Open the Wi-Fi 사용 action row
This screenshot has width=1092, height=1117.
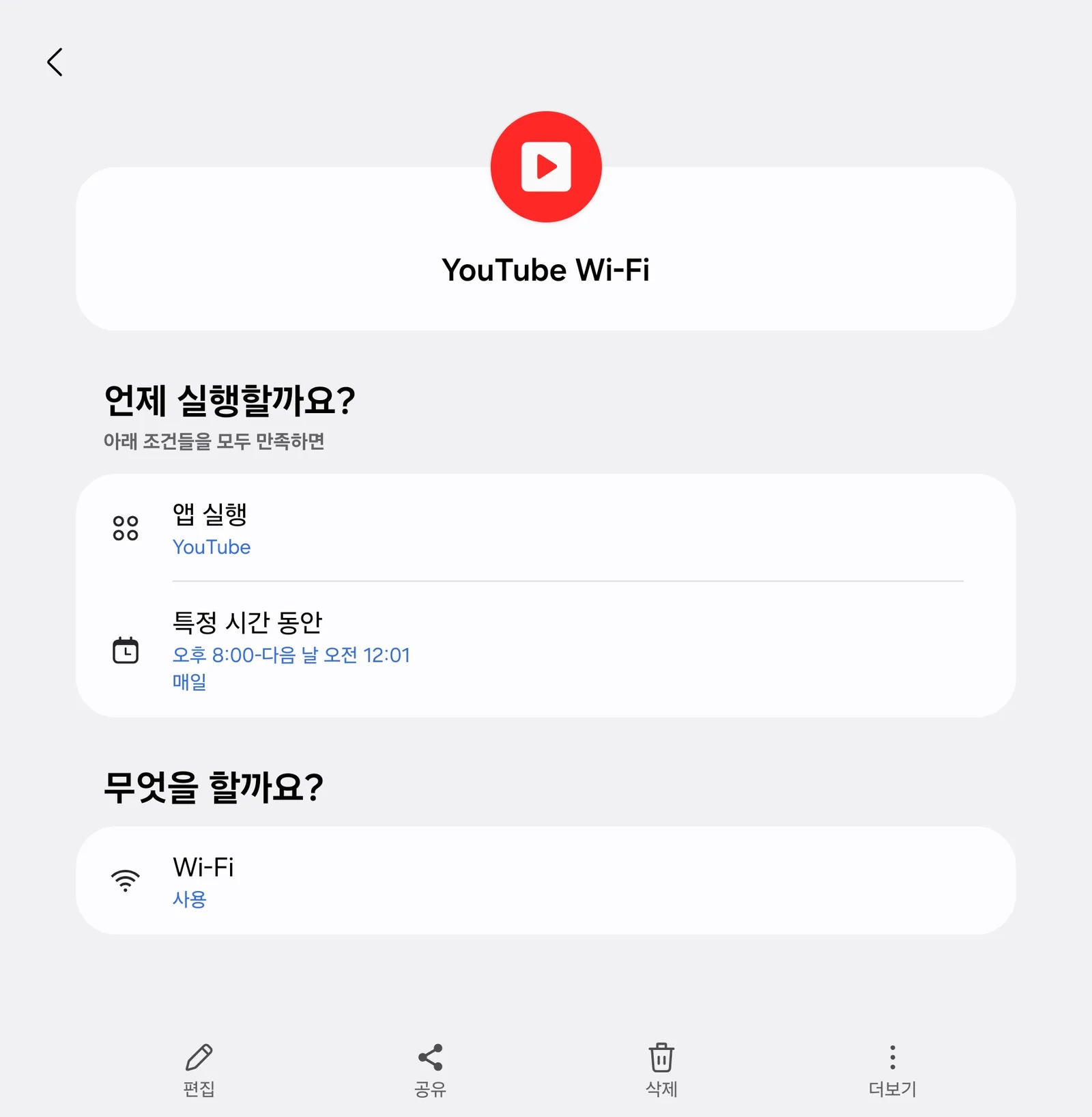click(545, 880)
